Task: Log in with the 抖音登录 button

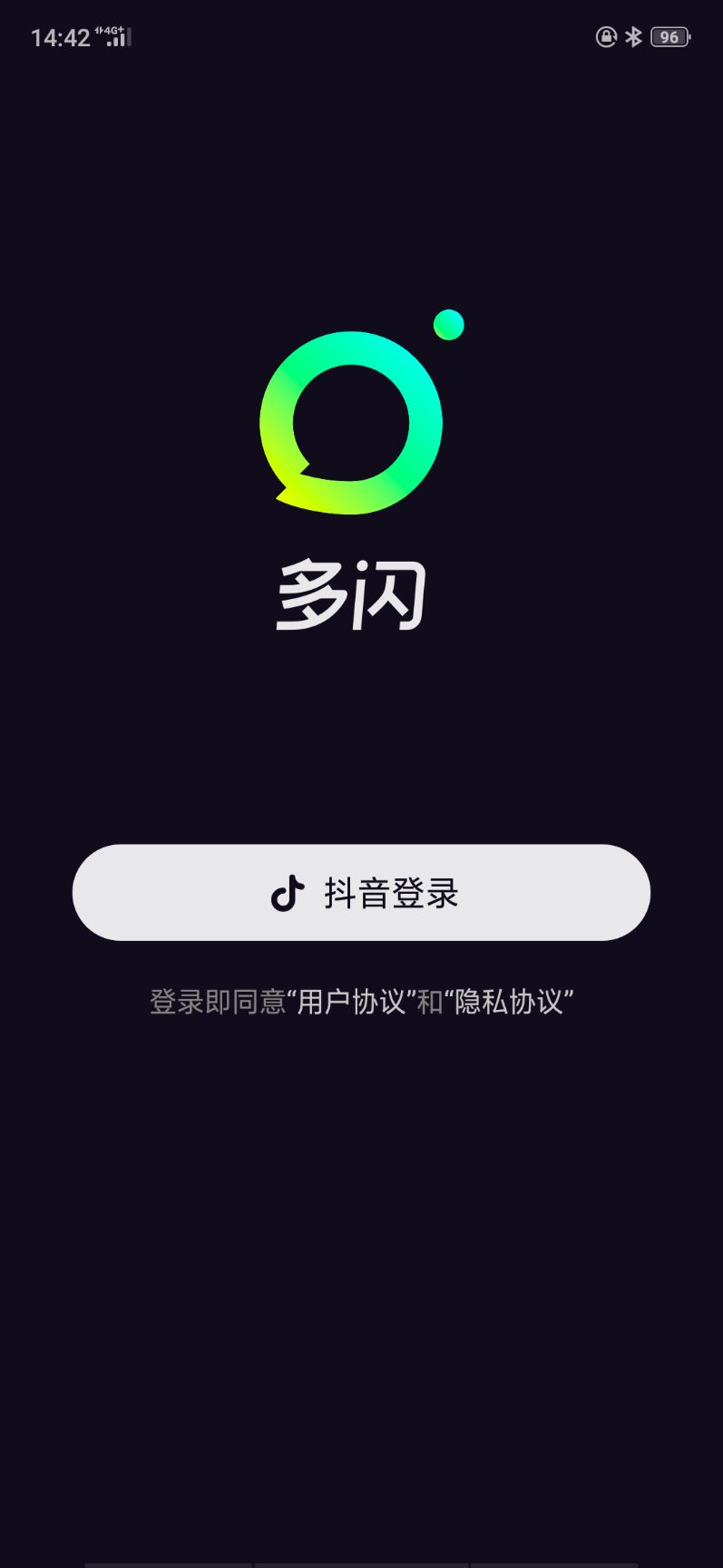Action: point(361,893)
